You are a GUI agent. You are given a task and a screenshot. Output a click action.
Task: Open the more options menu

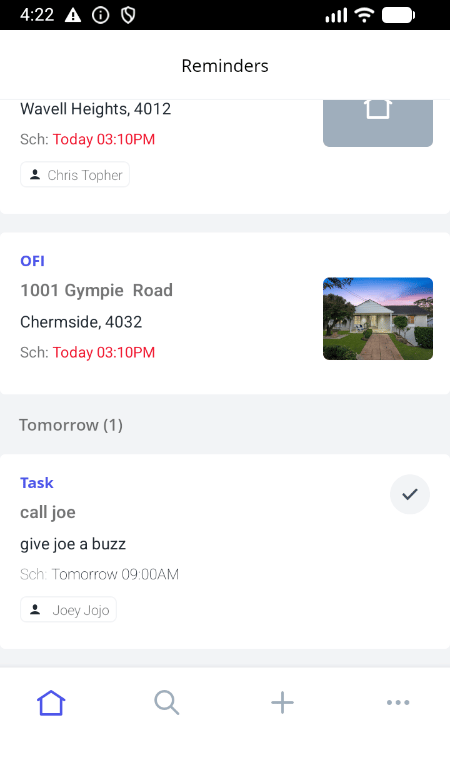[398, 703]
